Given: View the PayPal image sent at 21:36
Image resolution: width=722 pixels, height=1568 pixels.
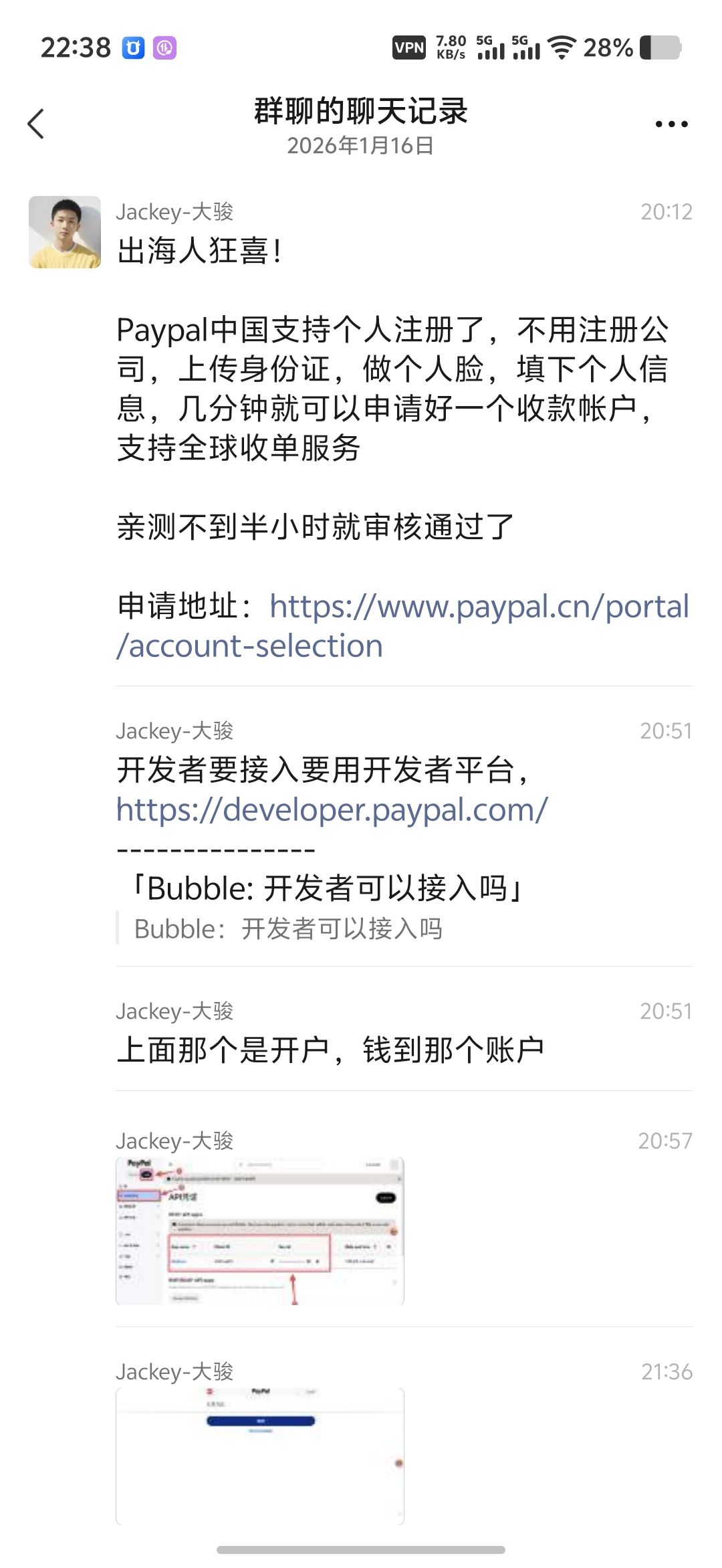Looking at the screenshot, I should (260, 1456).
